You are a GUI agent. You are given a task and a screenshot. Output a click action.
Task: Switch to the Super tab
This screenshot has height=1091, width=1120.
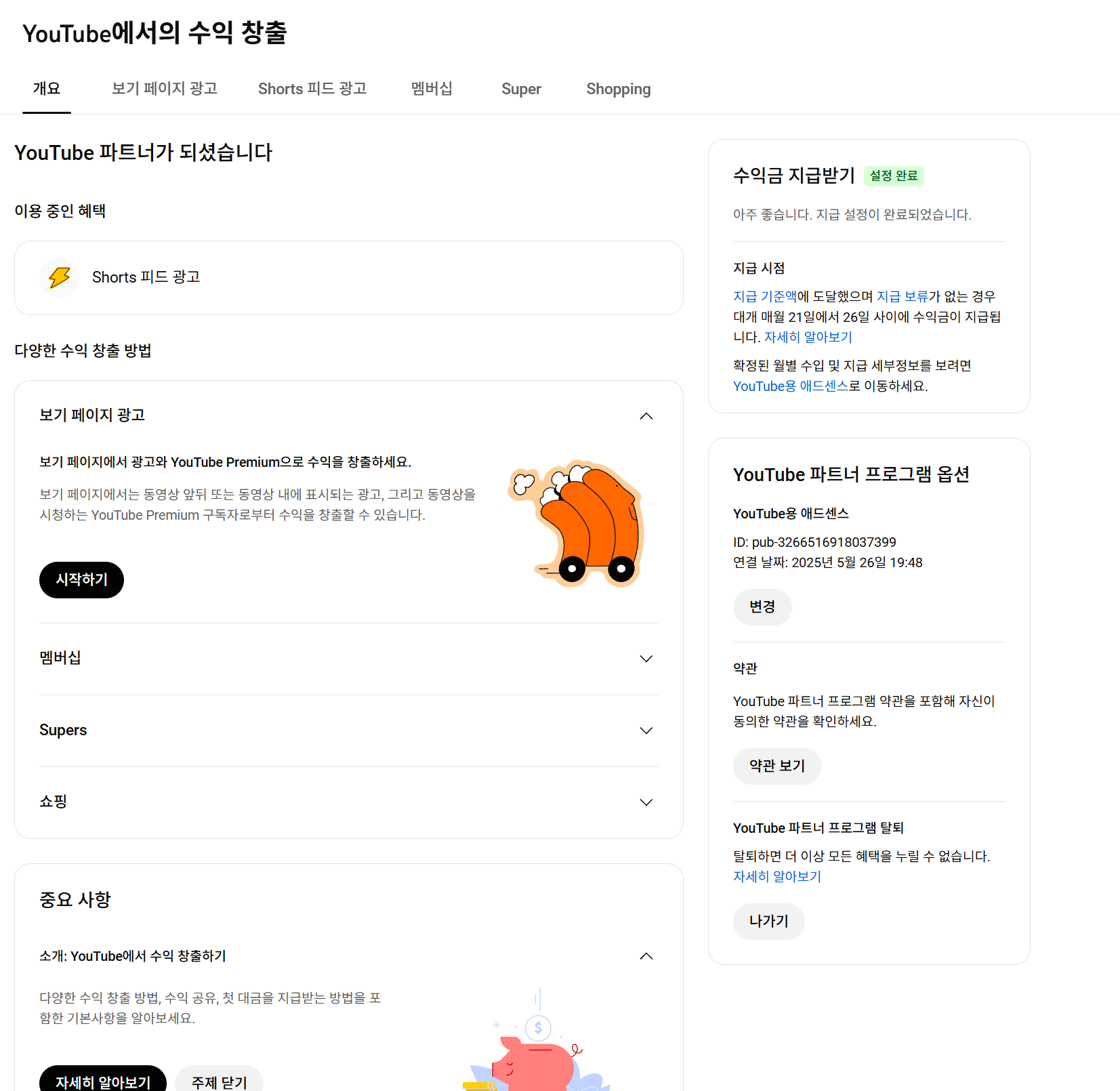pos(521,89)
